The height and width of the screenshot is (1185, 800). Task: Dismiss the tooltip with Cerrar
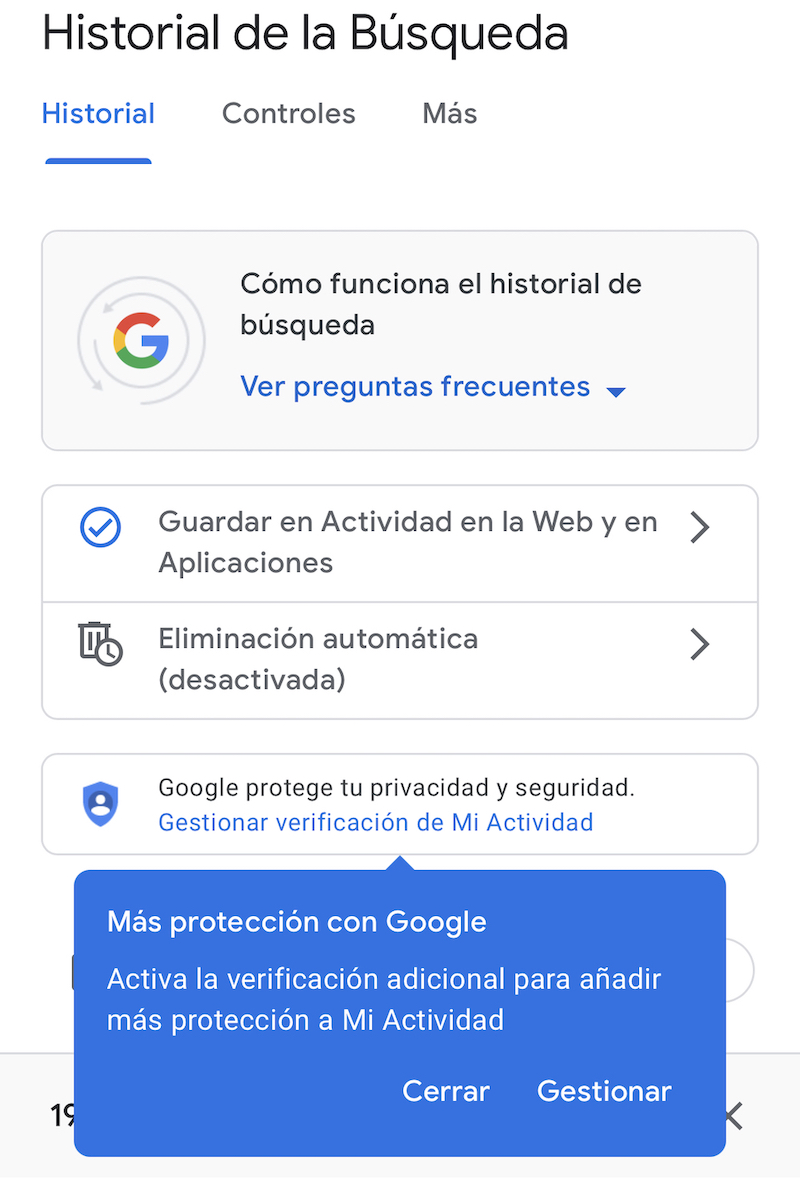coord(445,1091)
